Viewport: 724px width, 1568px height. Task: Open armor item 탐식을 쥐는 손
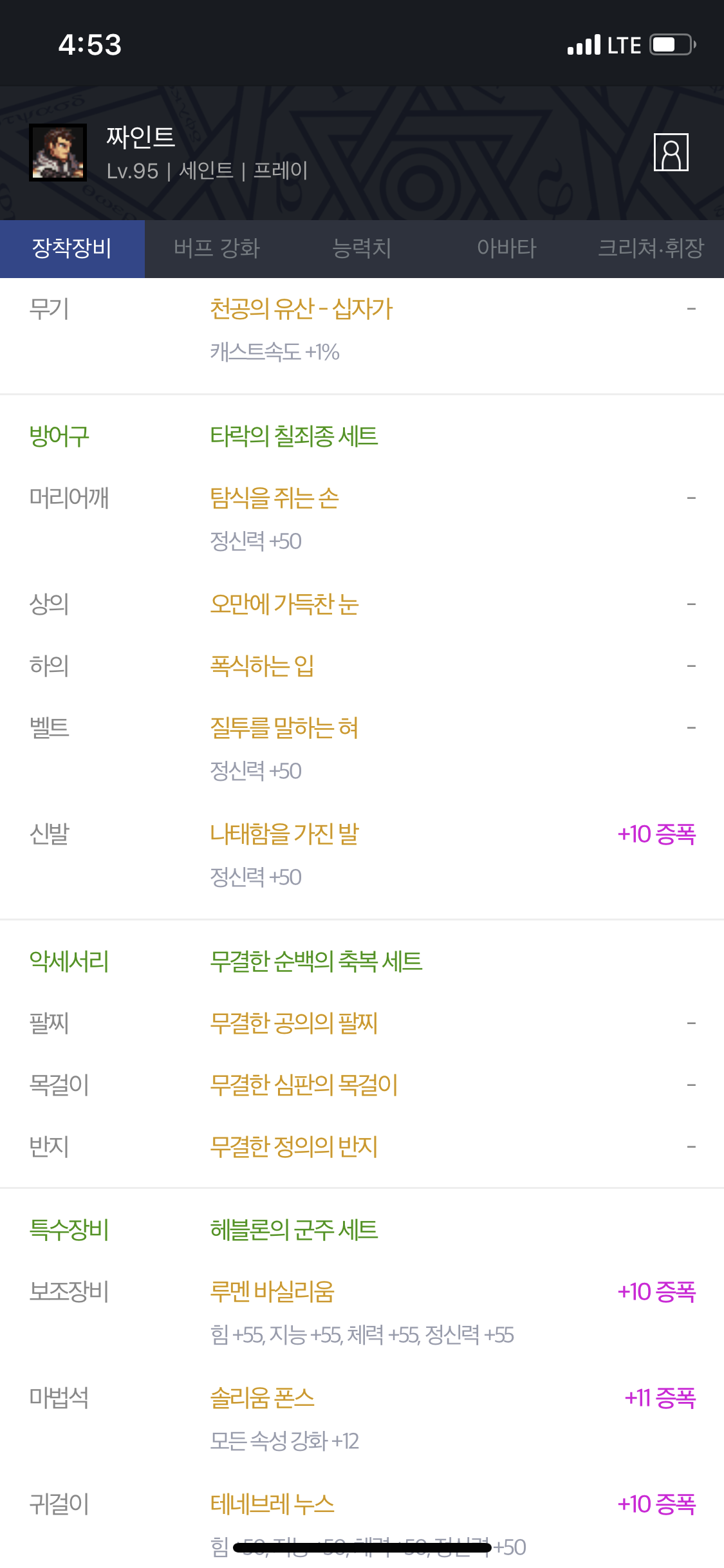(275, 498)
